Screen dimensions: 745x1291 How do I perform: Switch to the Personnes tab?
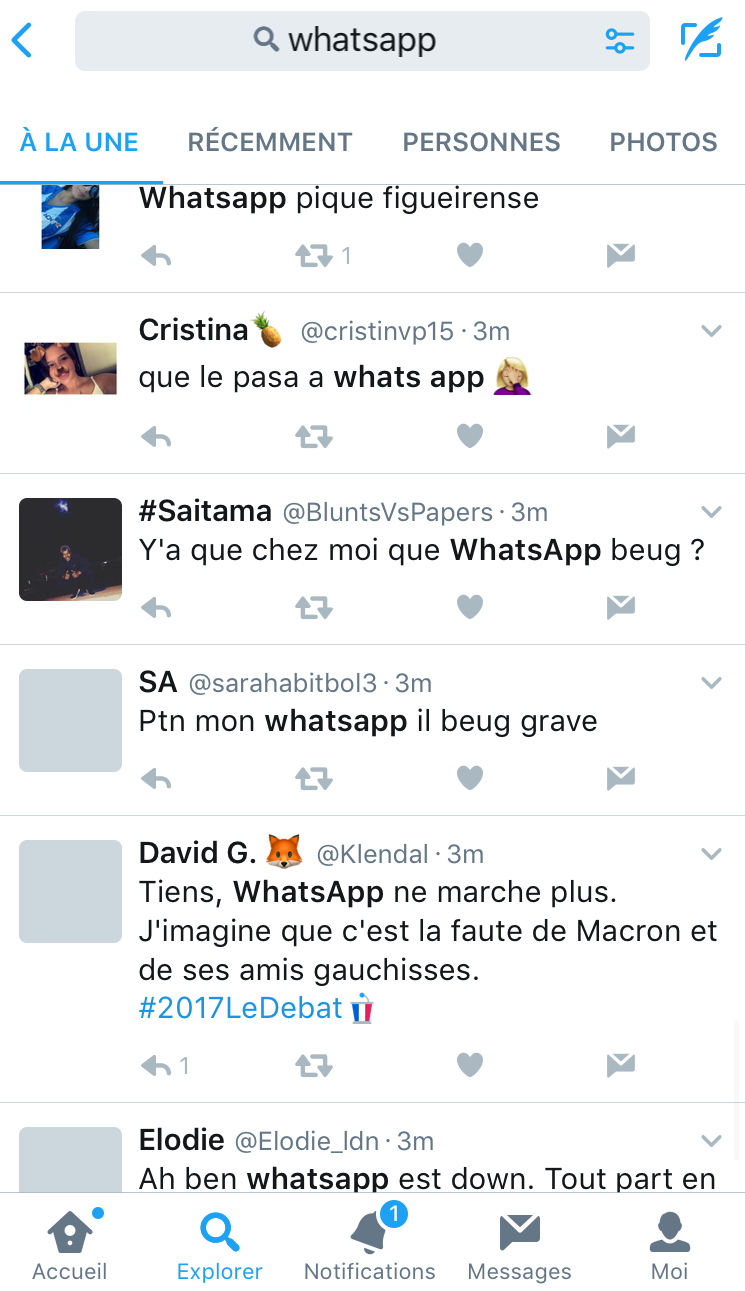pyautogui.click(x=481, y=142)
